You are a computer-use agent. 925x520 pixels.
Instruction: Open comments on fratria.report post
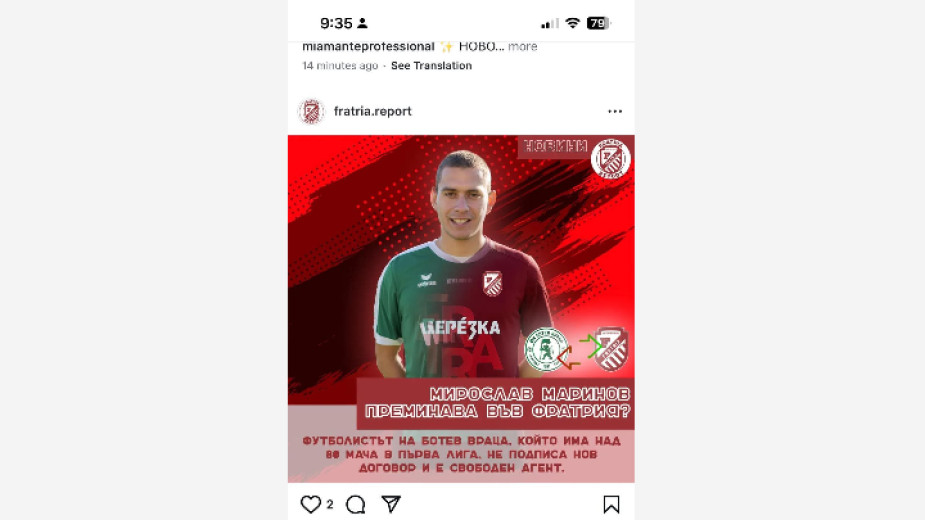point(355,504)
